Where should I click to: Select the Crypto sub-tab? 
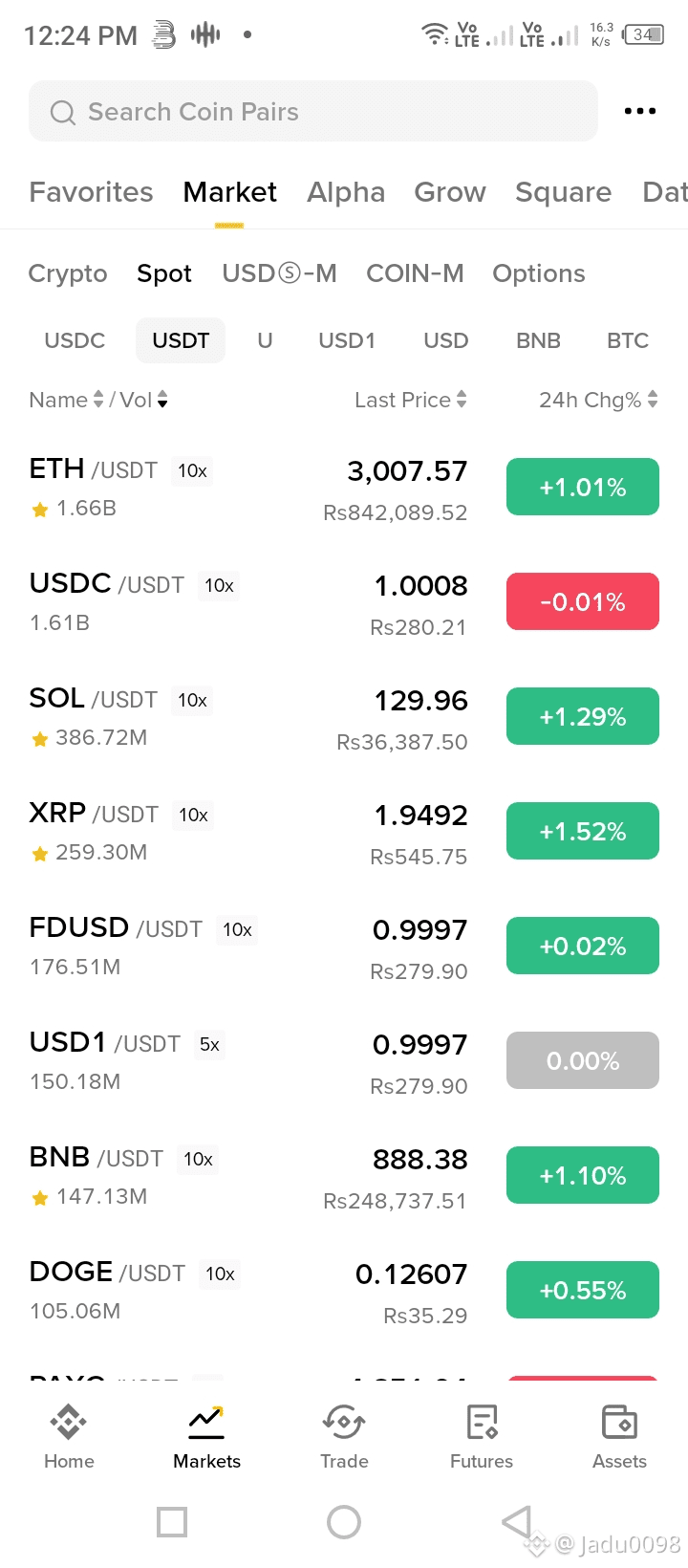(x=68, y=273)
